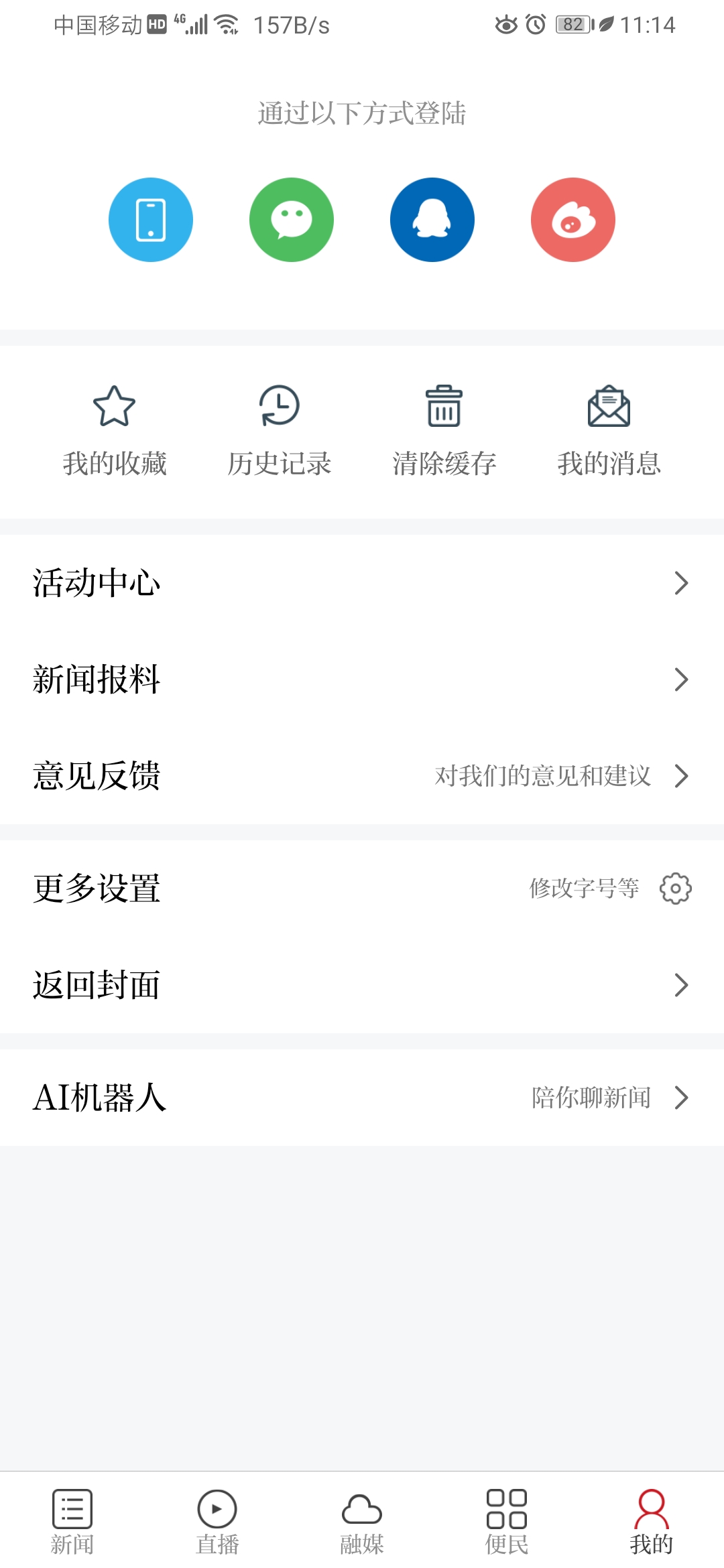The height and width of the screenshot is (1568, 724).
Task: Expand 新闻报料 with its chevron
Action: (682, 680)
